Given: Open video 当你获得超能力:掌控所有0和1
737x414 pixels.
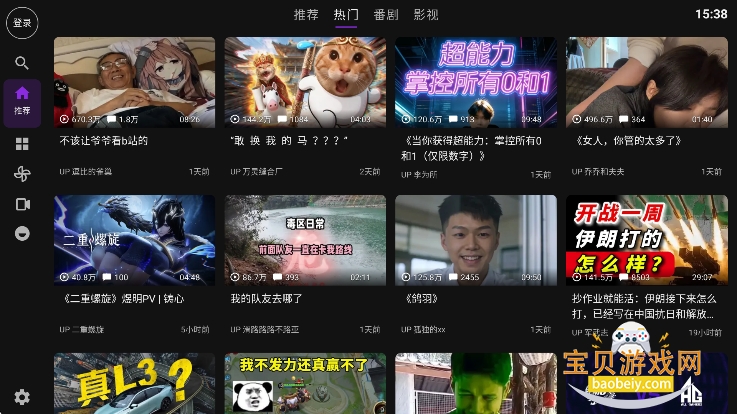Looking at the screenshot, I should 475,82.
